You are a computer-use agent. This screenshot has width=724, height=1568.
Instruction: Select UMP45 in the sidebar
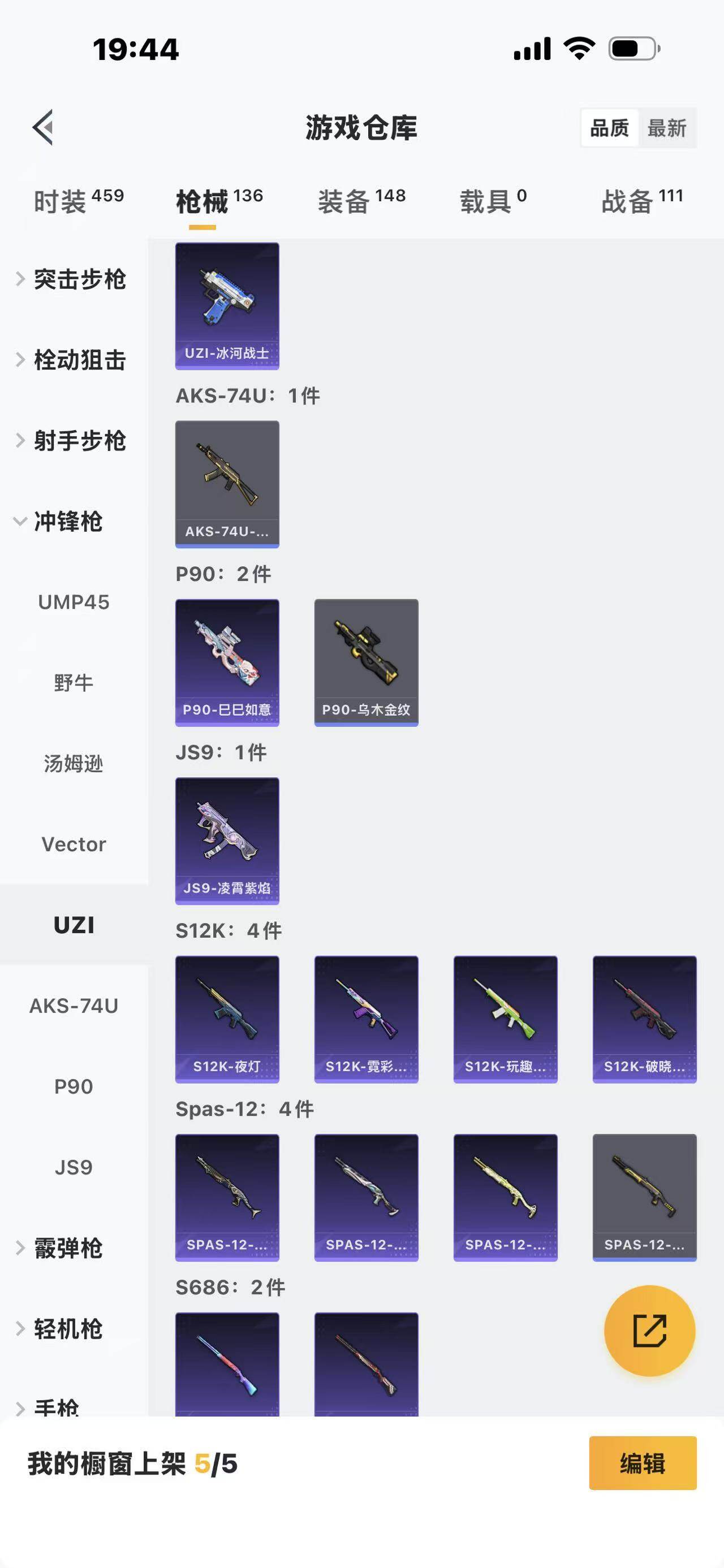74,602
